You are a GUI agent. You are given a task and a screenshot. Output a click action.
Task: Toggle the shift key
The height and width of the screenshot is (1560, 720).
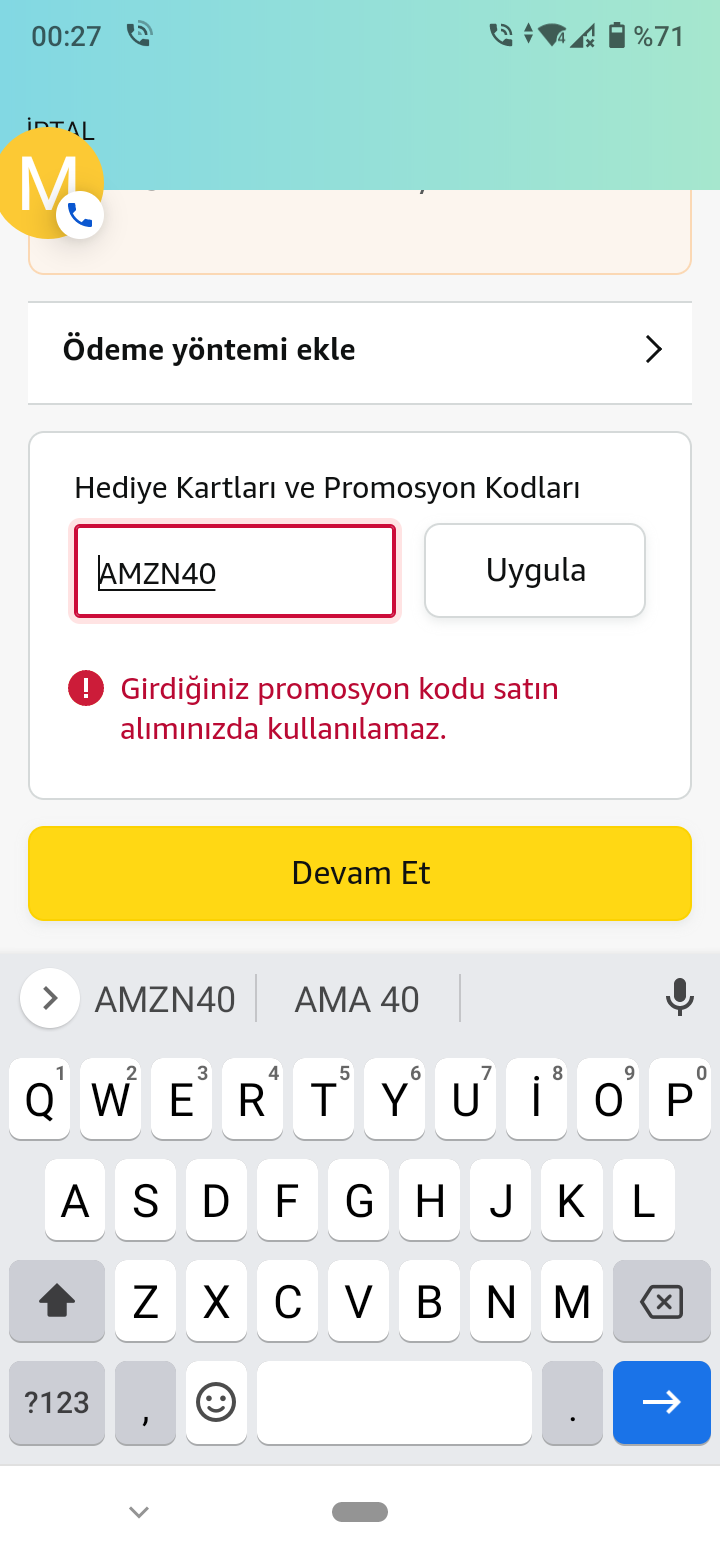[x=57, y=1301]
